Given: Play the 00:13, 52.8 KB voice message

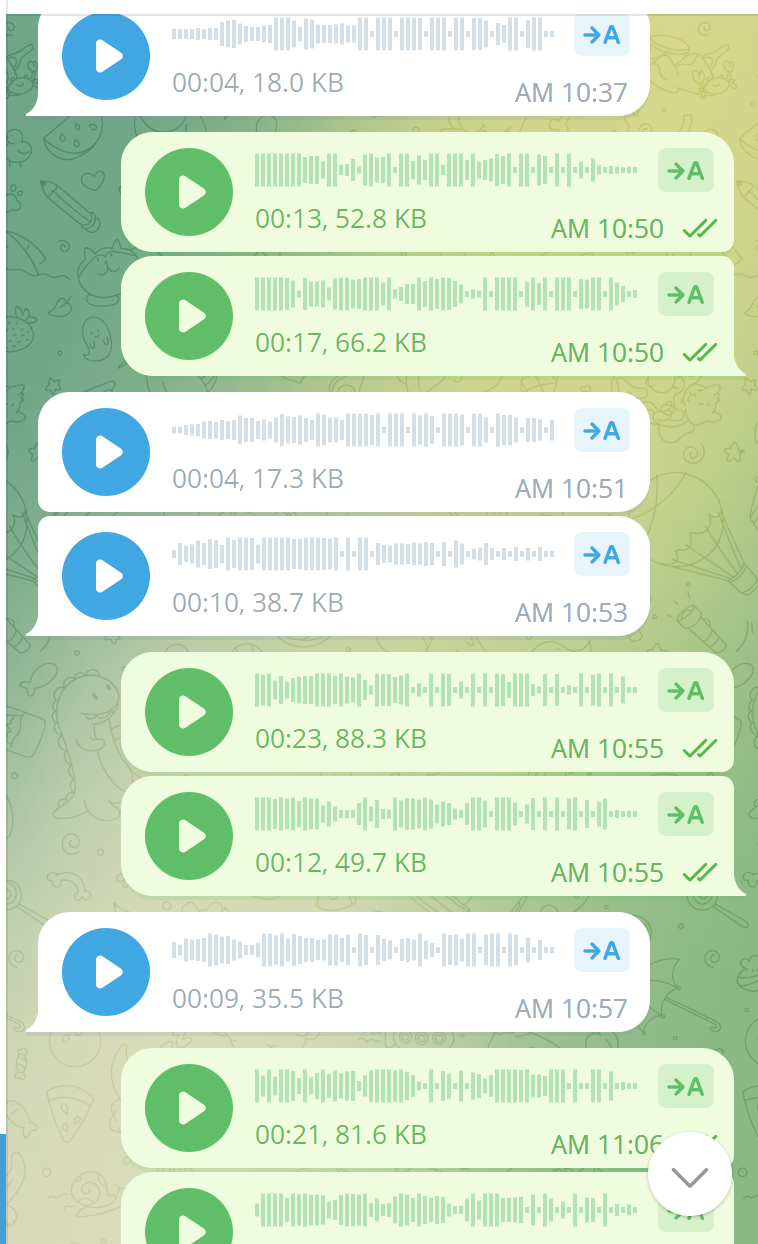Looking at the screenshot, I should point(189,192).
